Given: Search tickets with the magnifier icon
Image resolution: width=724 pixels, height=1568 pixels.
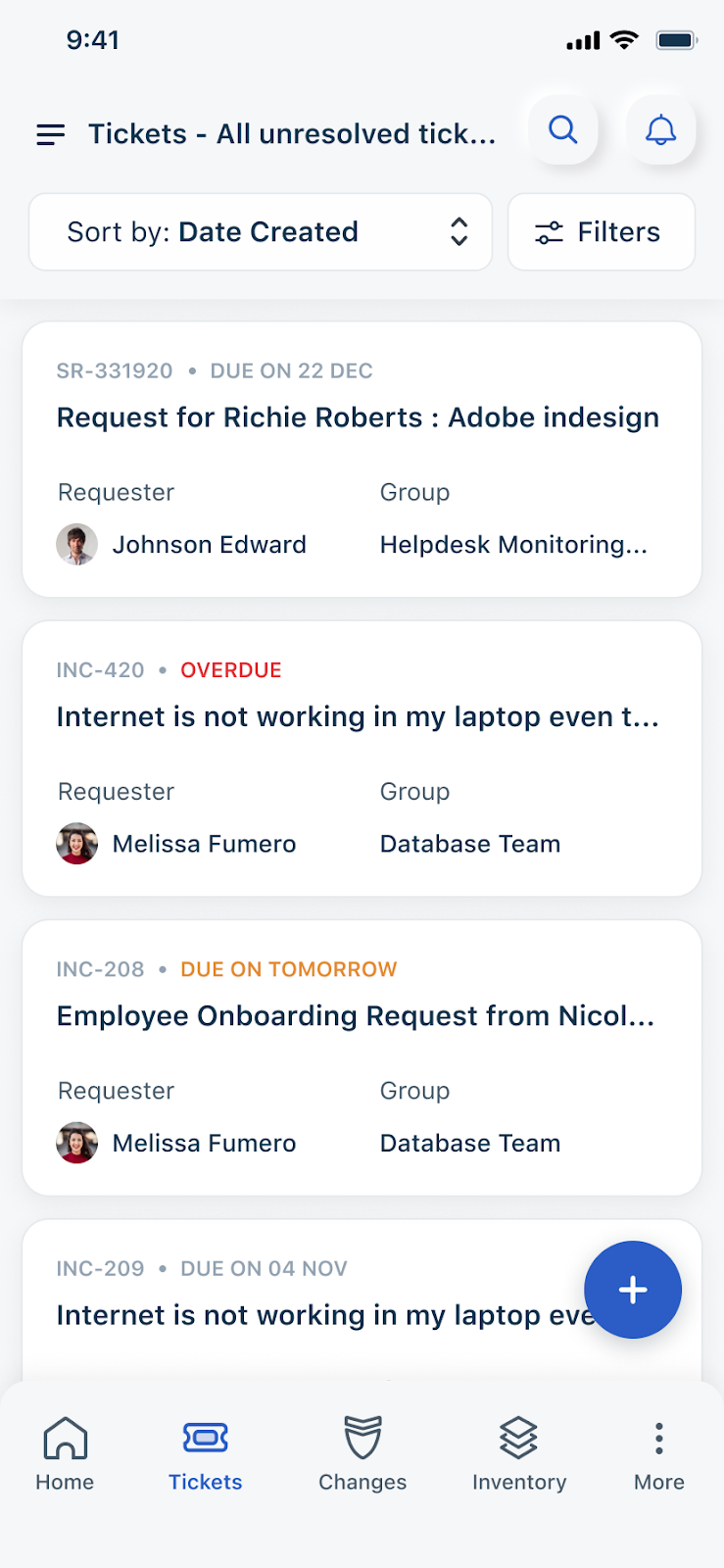Looking at the screenshot, I should pos(562,130).
